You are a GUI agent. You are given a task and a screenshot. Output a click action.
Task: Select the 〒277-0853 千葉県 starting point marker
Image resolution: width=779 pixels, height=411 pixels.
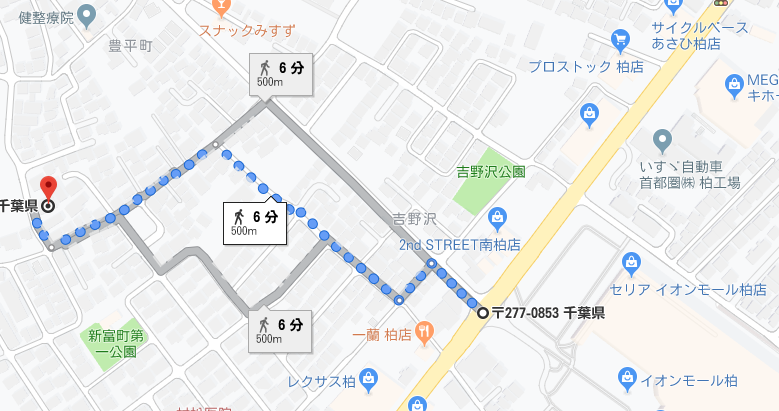pyautogui.click(x=484, y=312)
